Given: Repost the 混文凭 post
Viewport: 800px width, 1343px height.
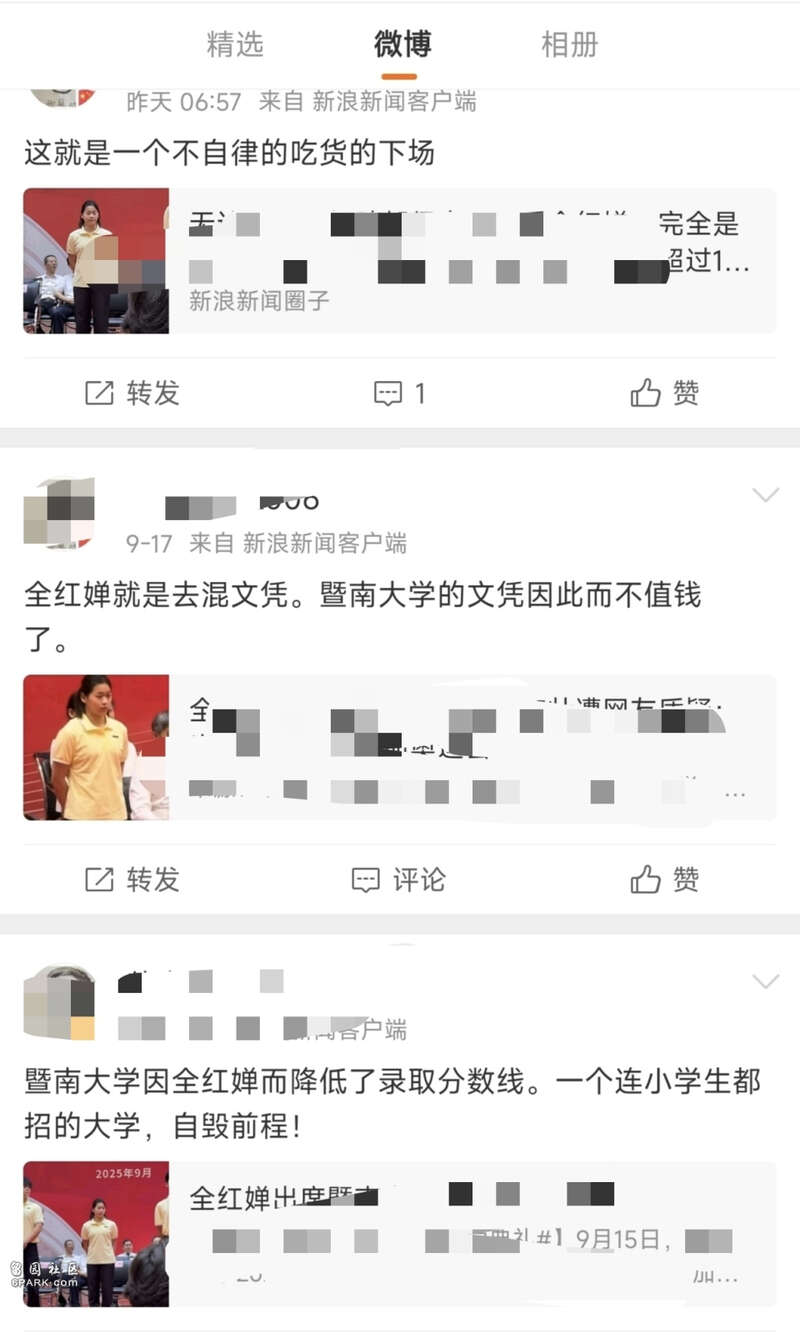Looking at the screenshot, I should (x=132, y=879).
